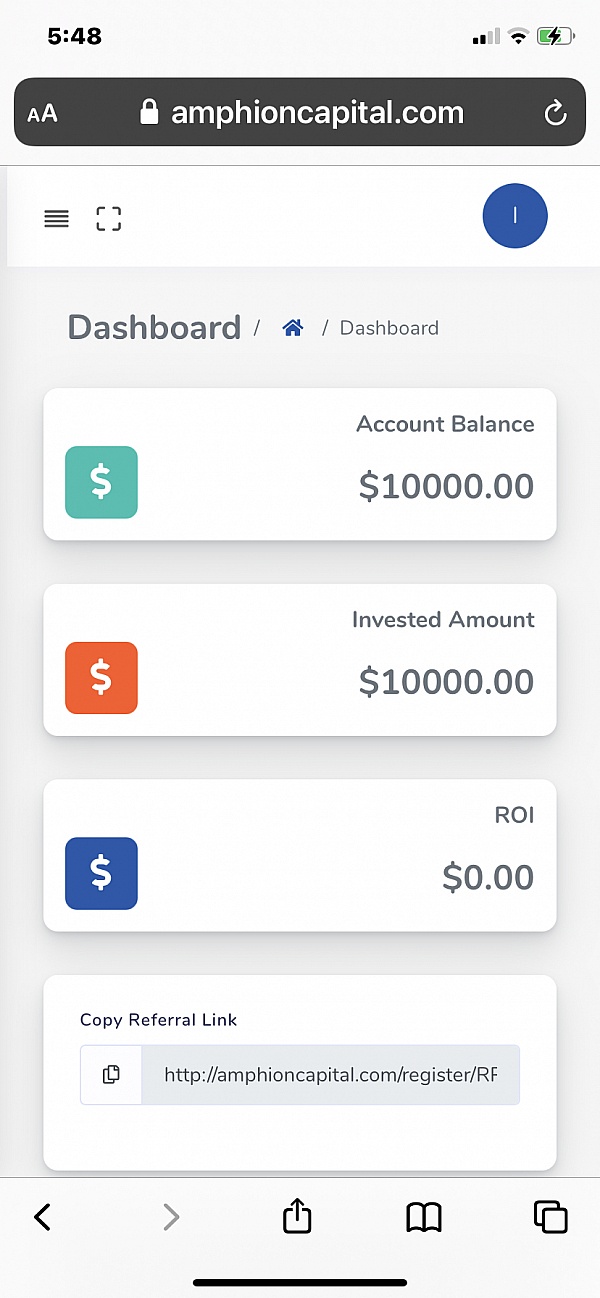Screen dimensions: 600x1298
Task: Open the profile avatar menu
Action: pos(515,215)
